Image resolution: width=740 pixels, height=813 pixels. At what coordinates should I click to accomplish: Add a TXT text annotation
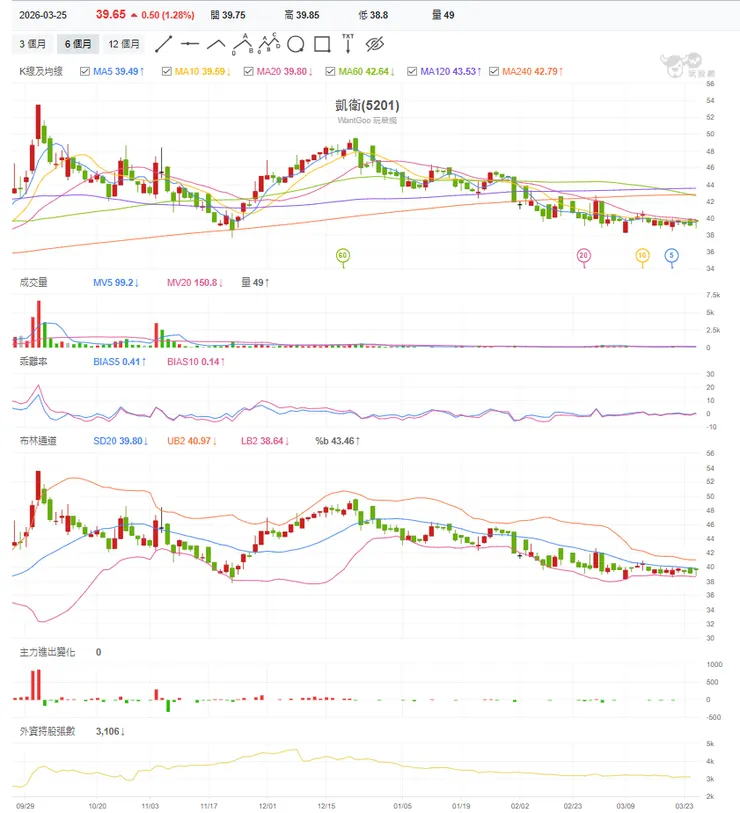pos(348,43)
